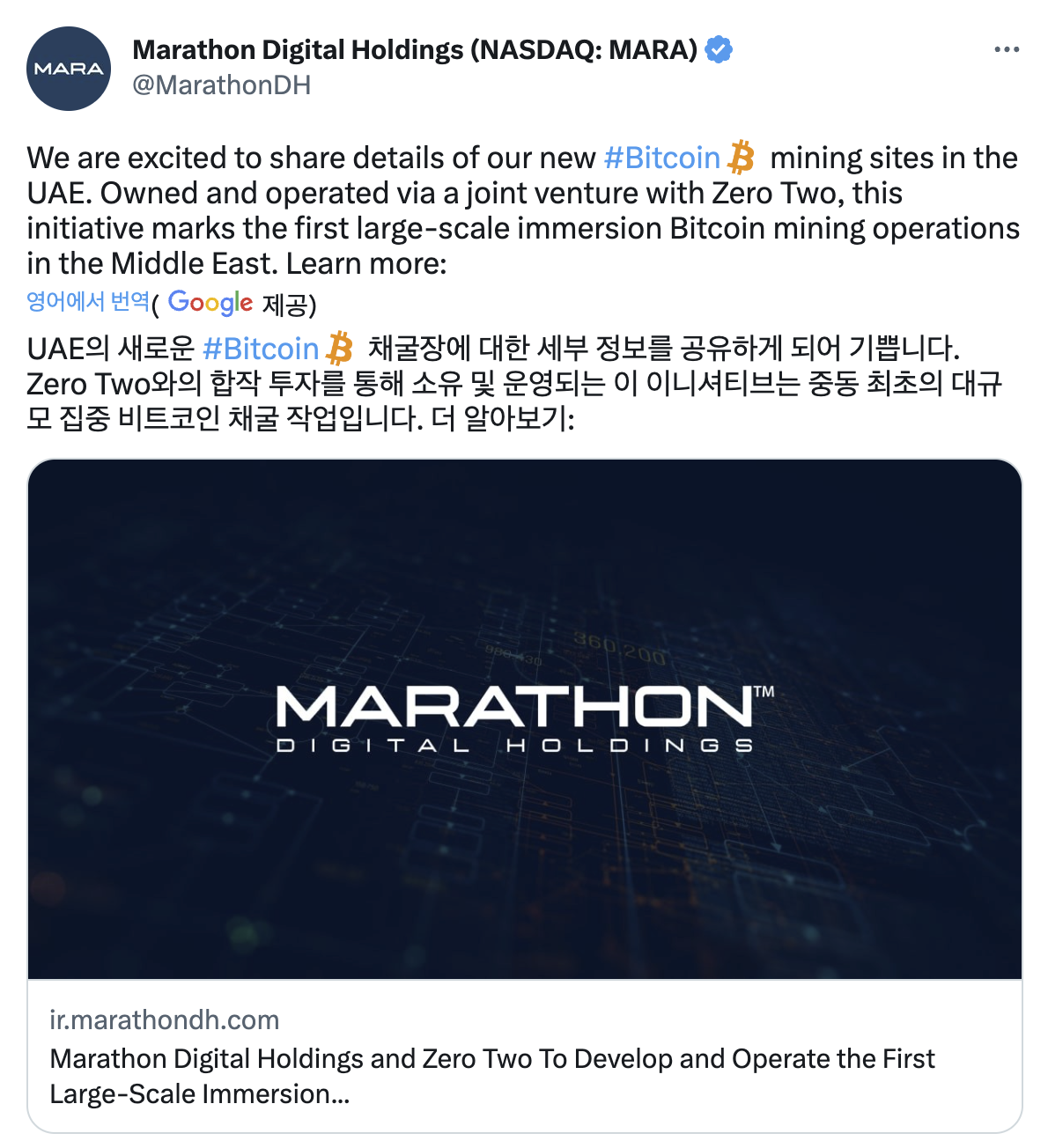Click the Google logo in the translation credit

click(x=209, y=303)
